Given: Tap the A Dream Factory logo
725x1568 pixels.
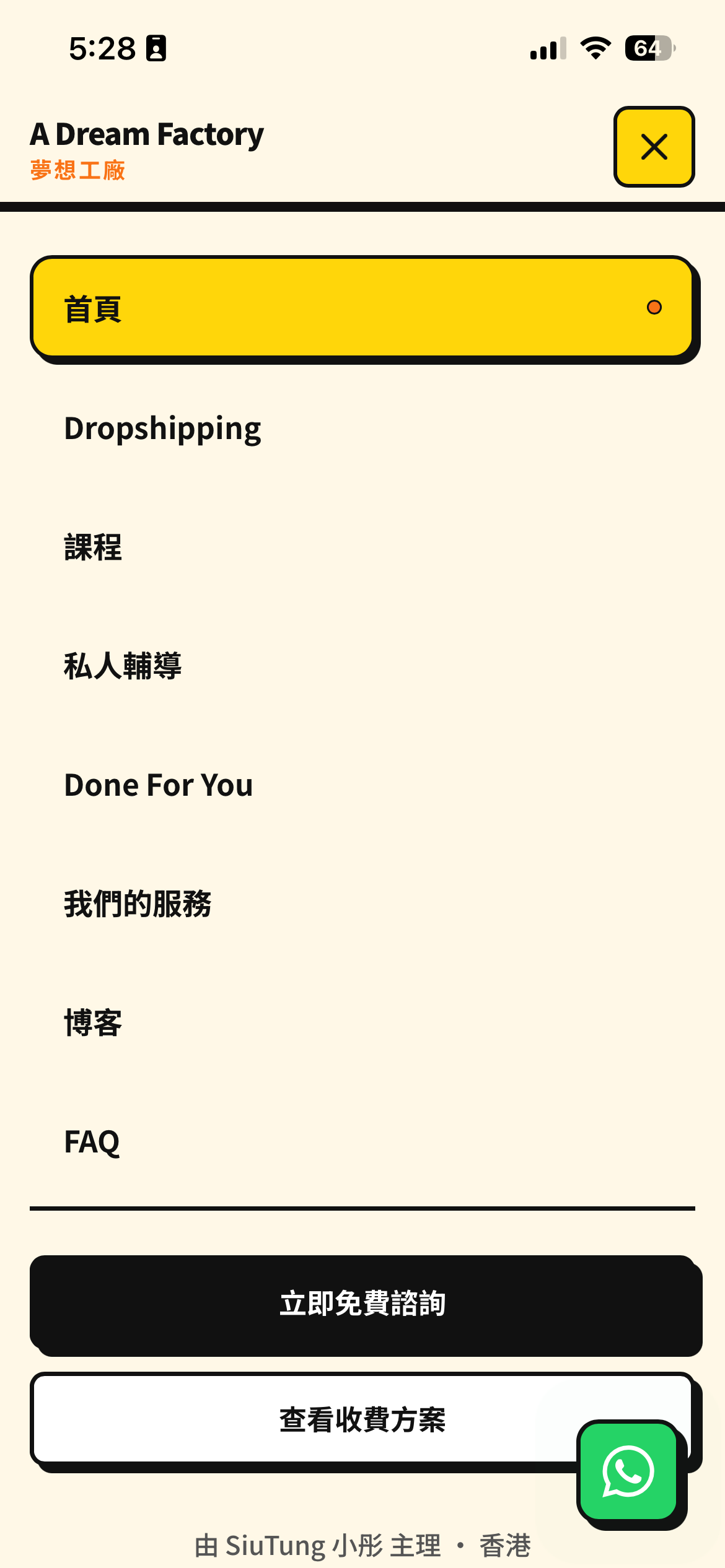Looking at the screenshot, I should [147, 149].
